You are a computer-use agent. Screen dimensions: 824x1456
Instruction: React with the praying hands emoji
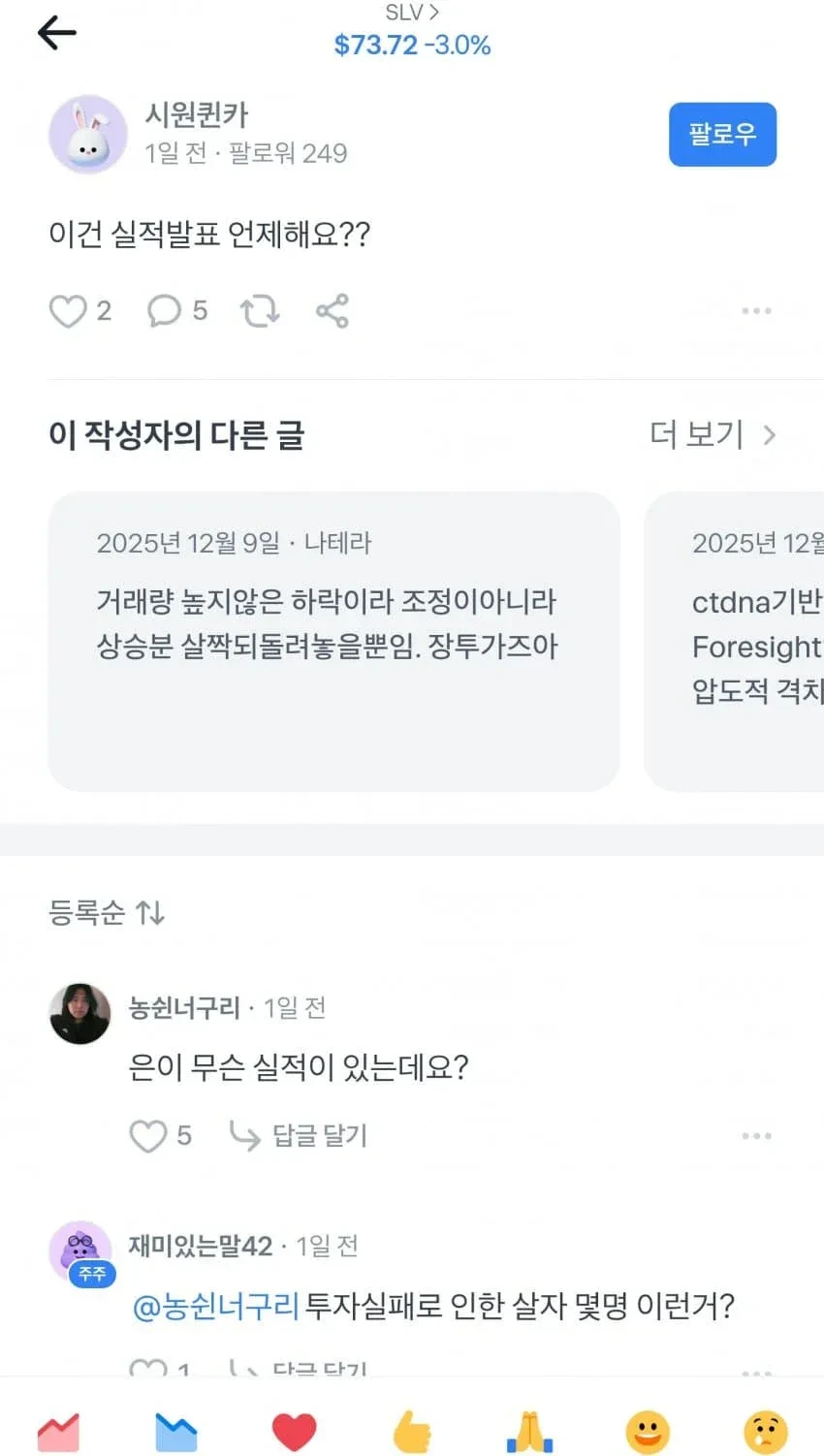(x=529, y=1432)
